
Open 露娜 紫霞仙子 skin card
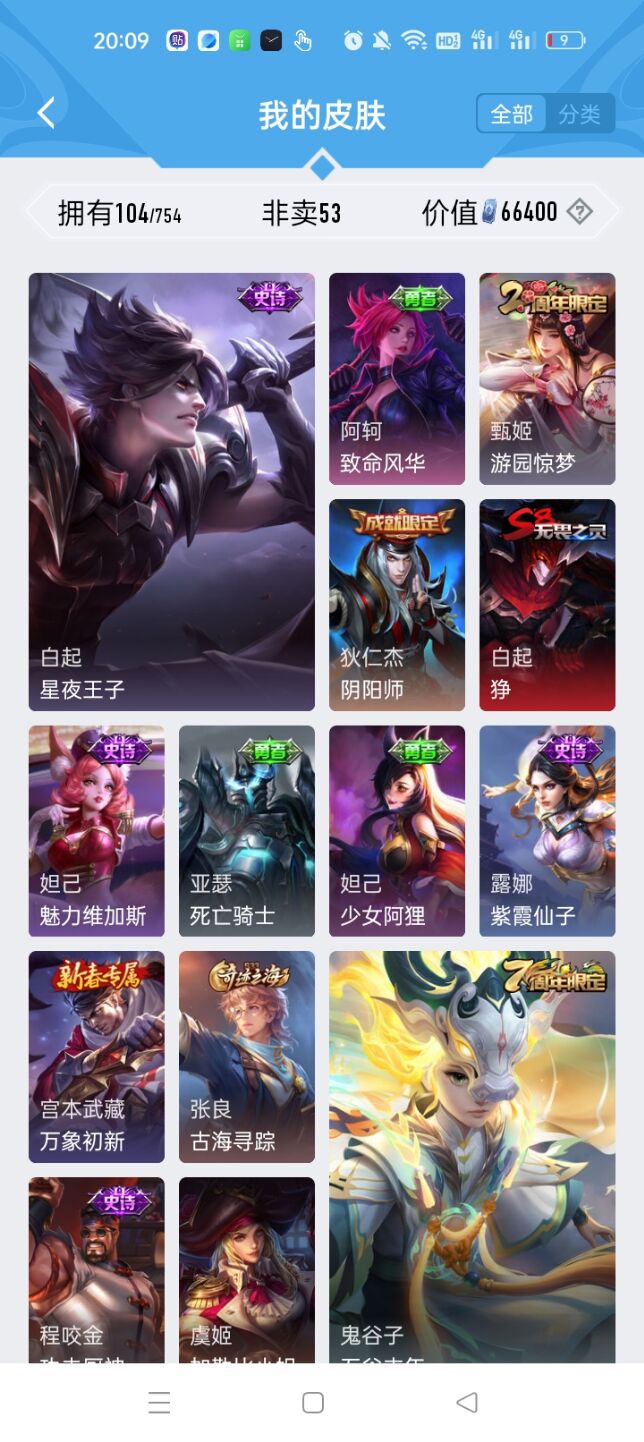(547, 830)
